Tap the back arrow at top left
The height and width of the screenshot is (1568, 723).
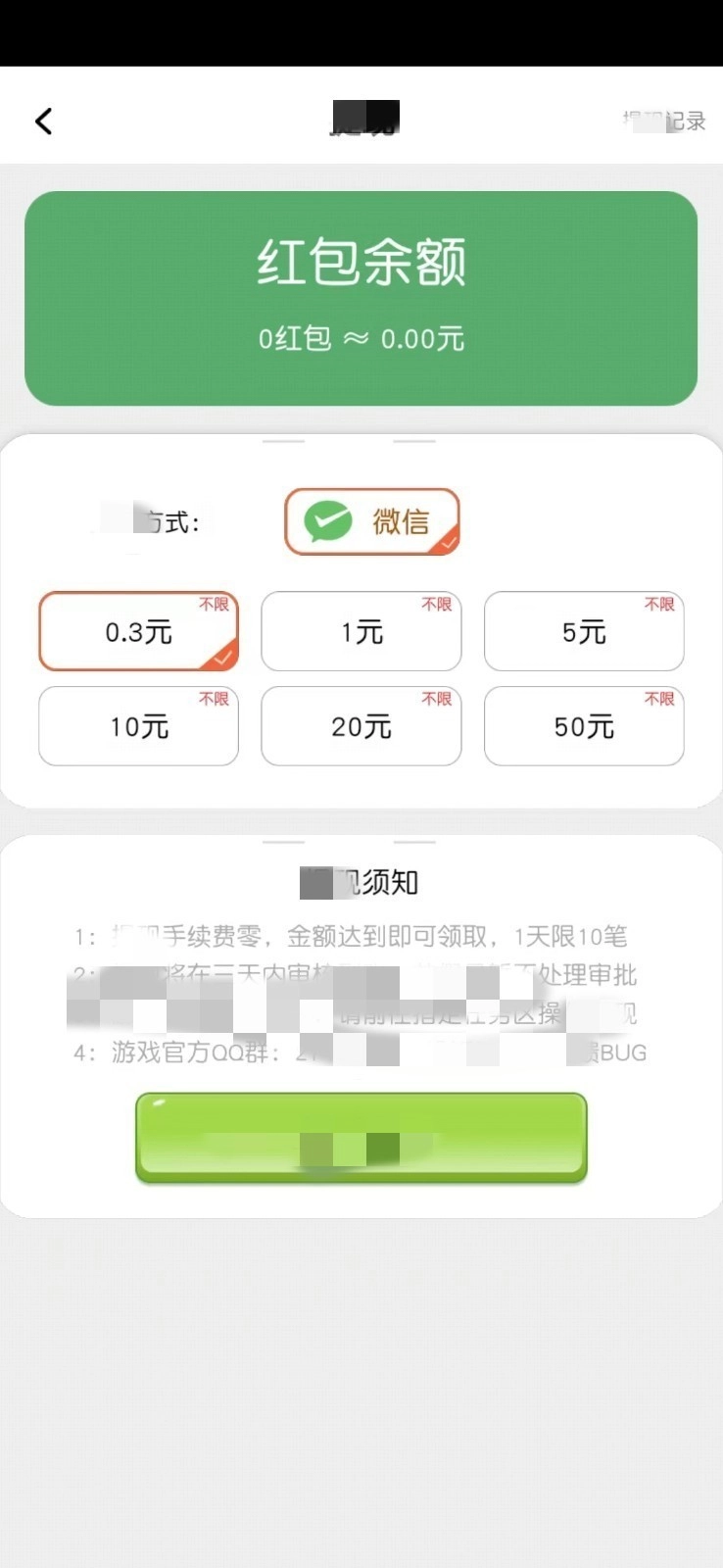point(43,120)
